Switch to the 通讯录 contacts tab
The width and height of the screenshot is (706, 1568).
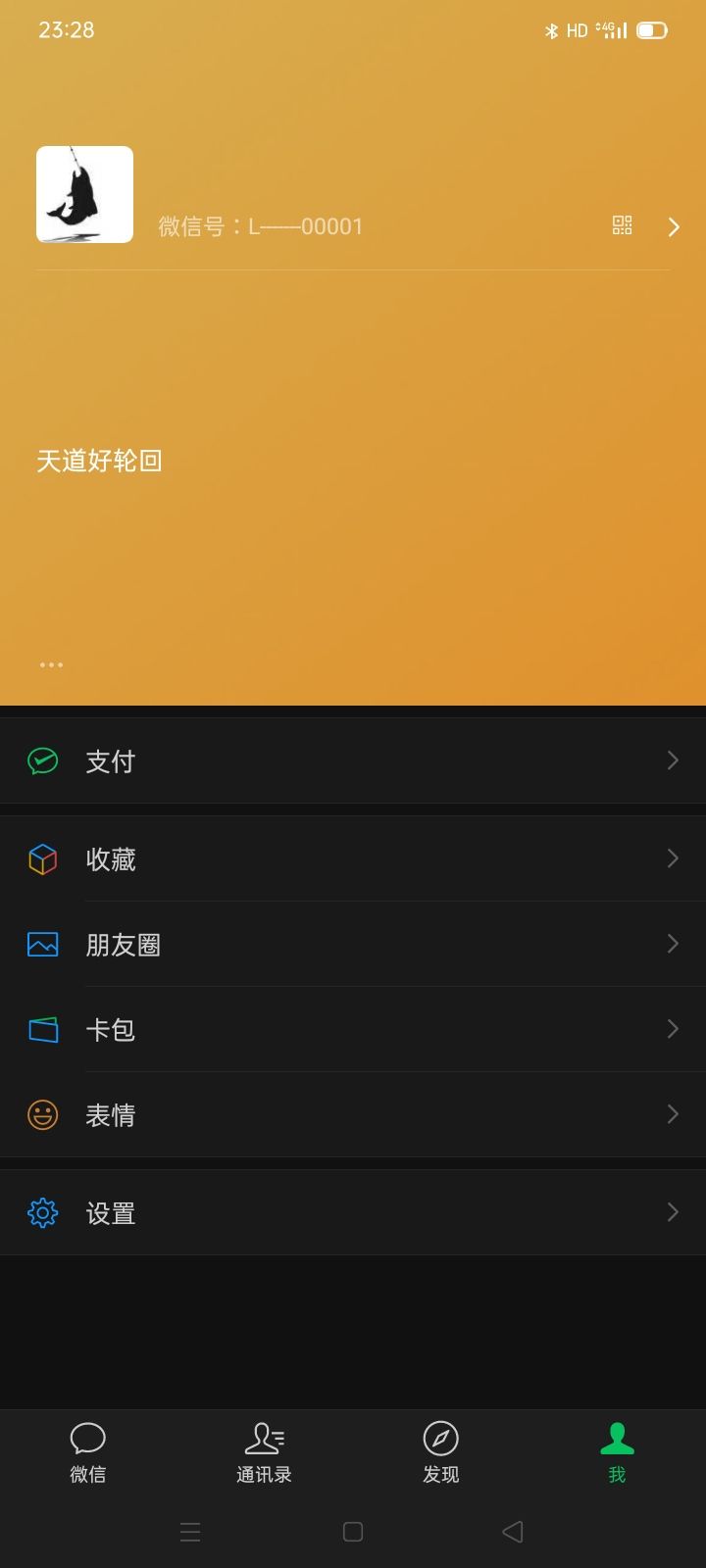click(x=264, y=1452)
